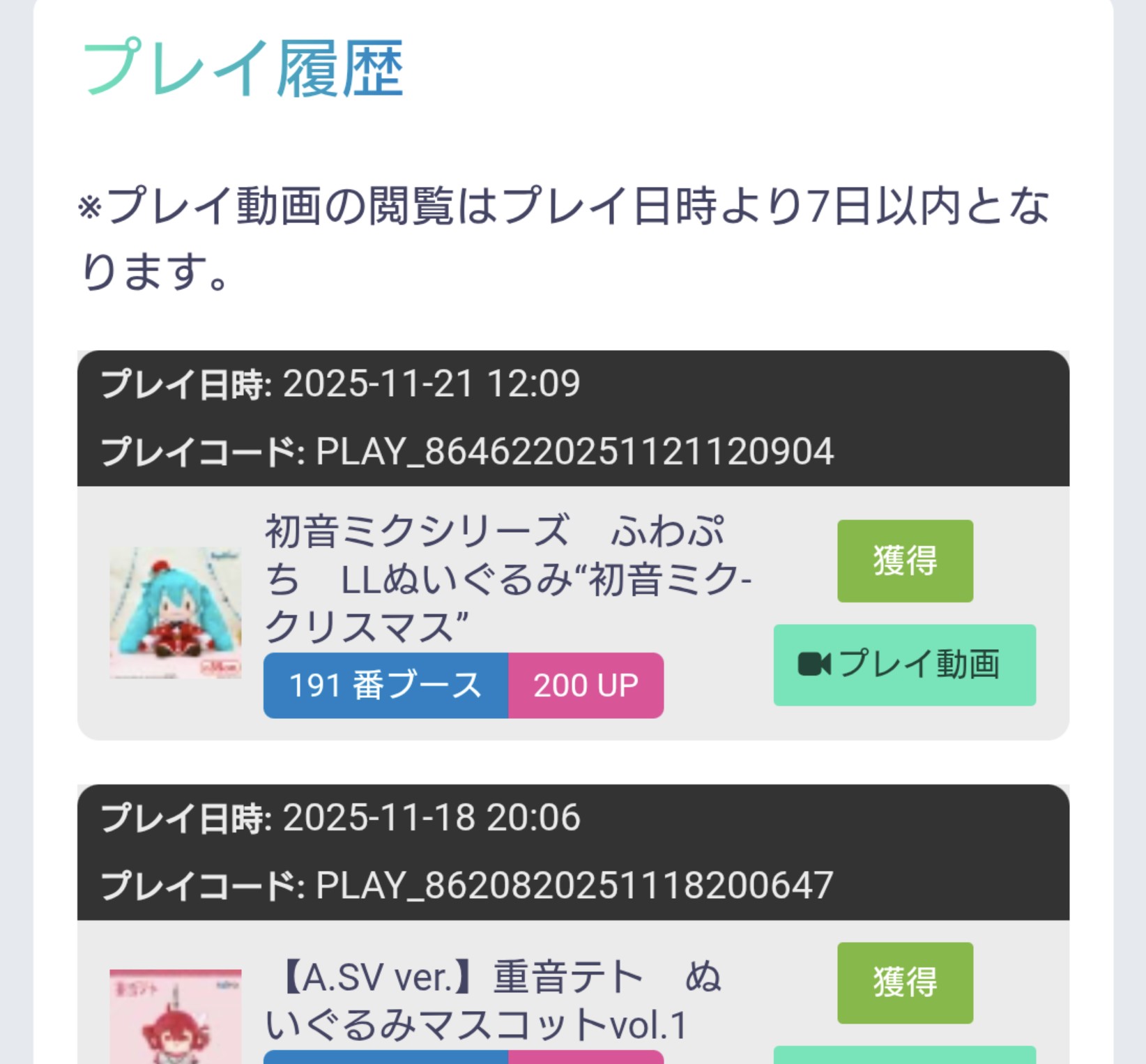This screenshot has width=1146, height=1064.
Task: Tap 獲得 on the 初音ミク クリスマス entry
Action: pos(904,561)
